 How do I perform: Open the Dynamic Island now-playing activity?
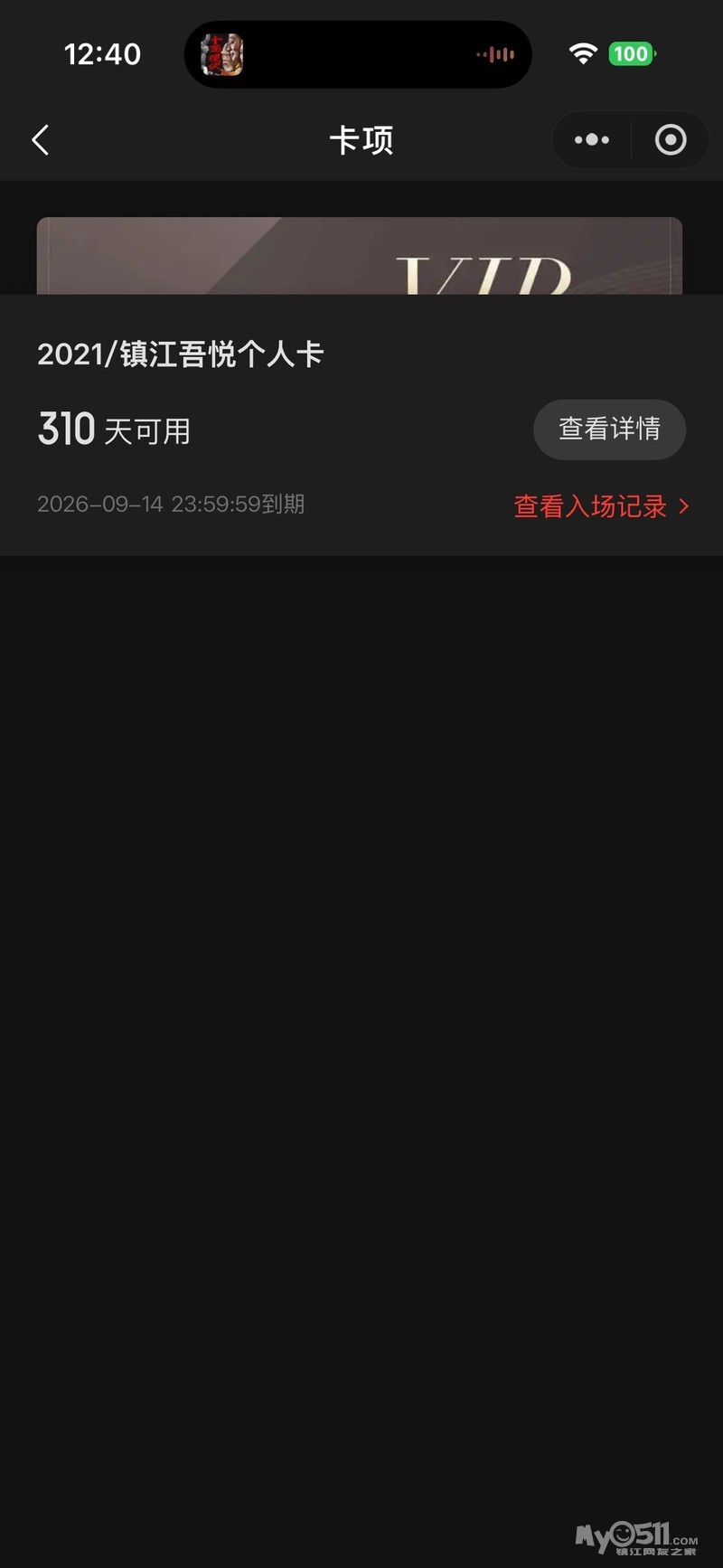[358, 54]
